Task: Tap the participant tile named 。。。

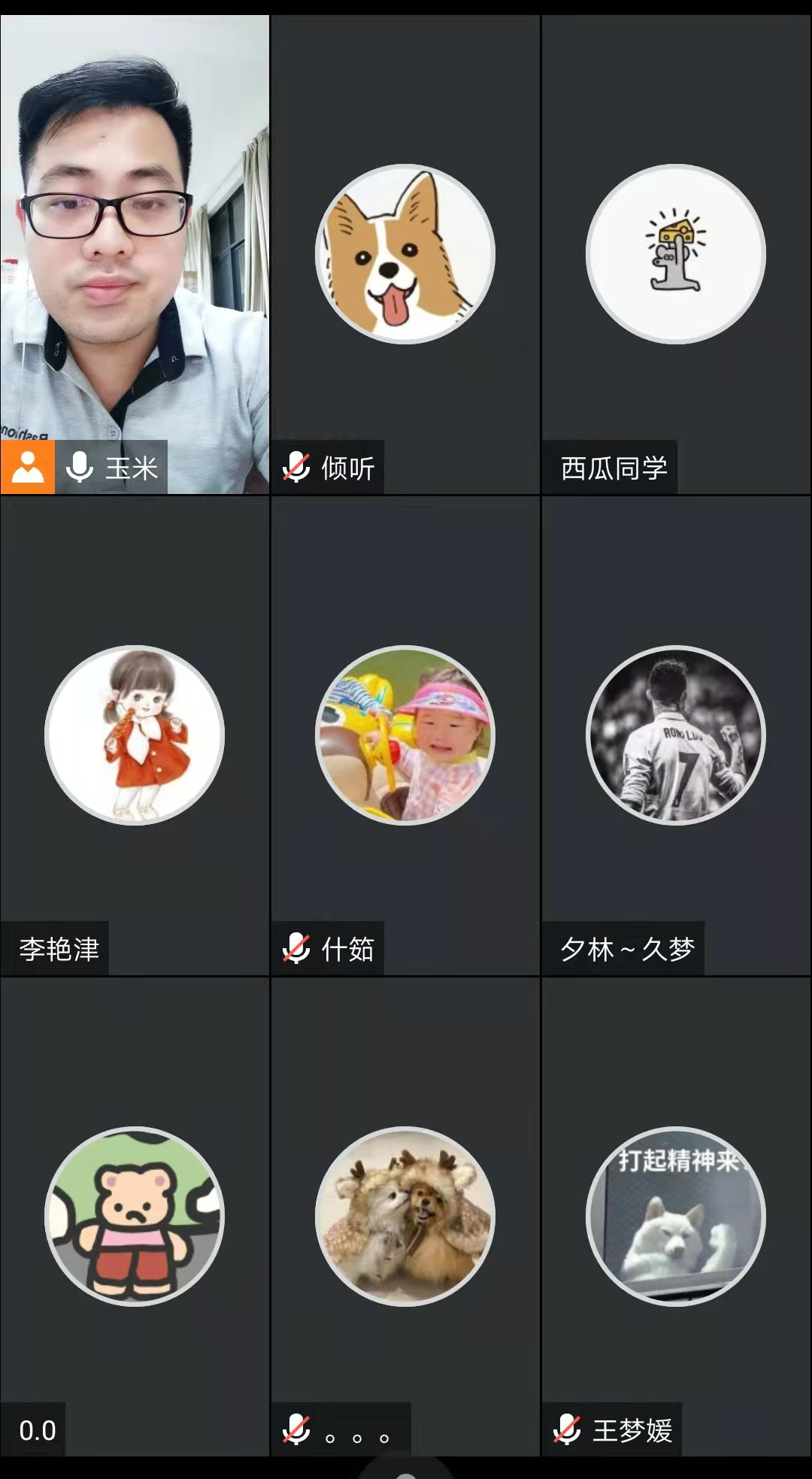Action: (x=405, y=1217)
